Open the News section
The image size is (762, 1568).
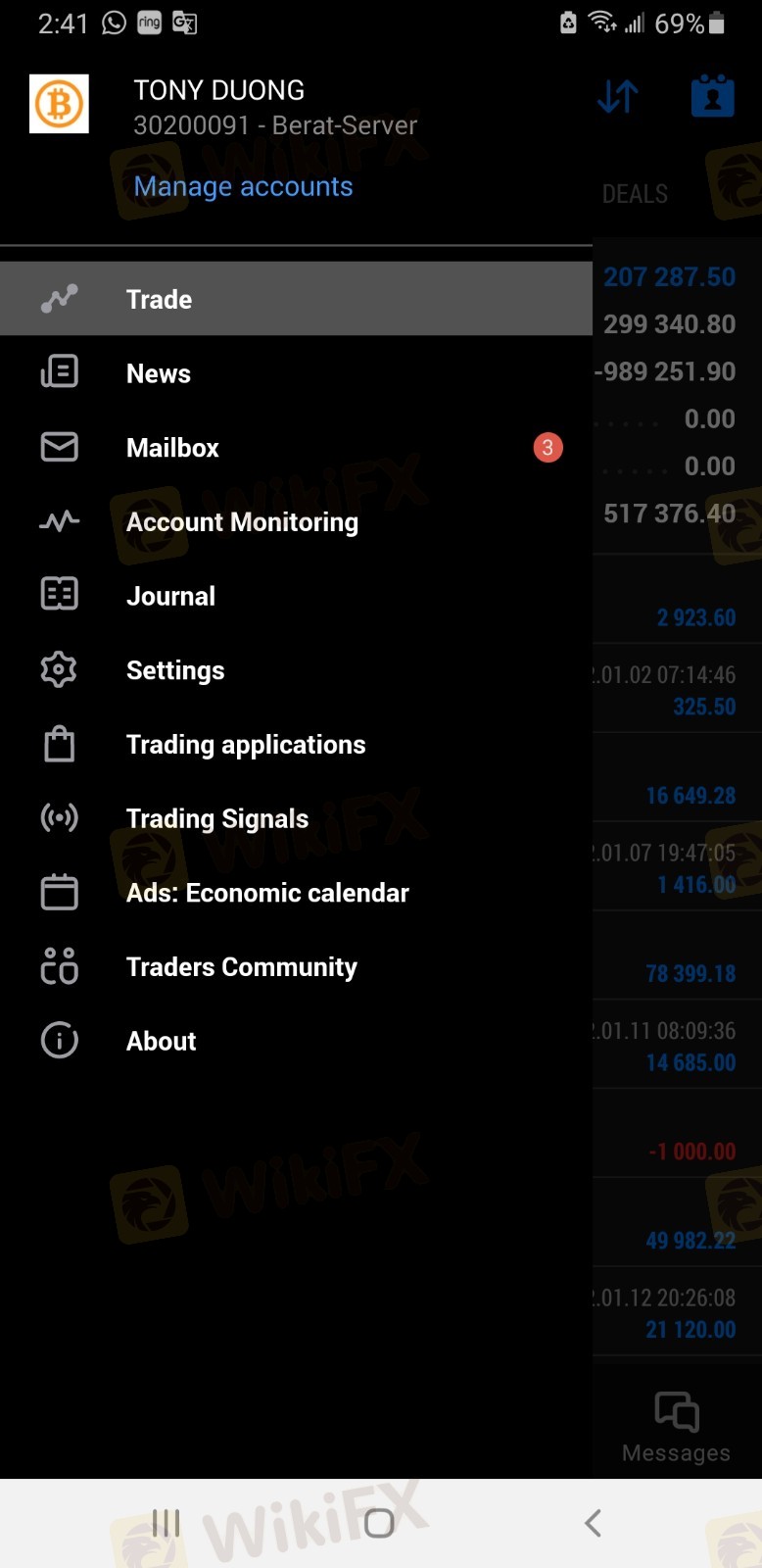click(296, 373)
